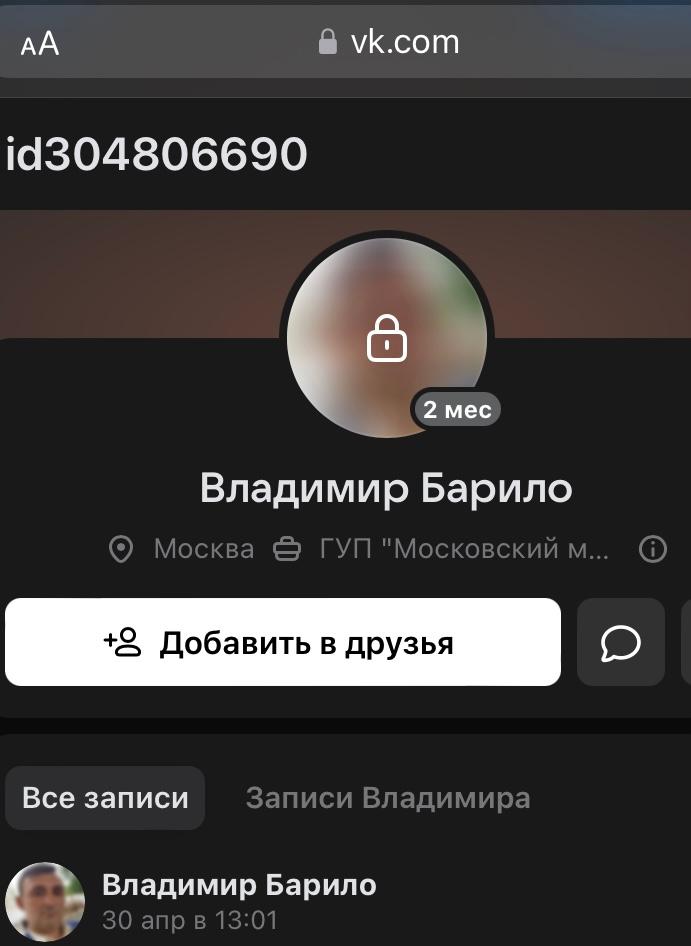This screenshot has width=691, height=946.
Task: Tap the vk.com address bar
Action: (388, 42)
